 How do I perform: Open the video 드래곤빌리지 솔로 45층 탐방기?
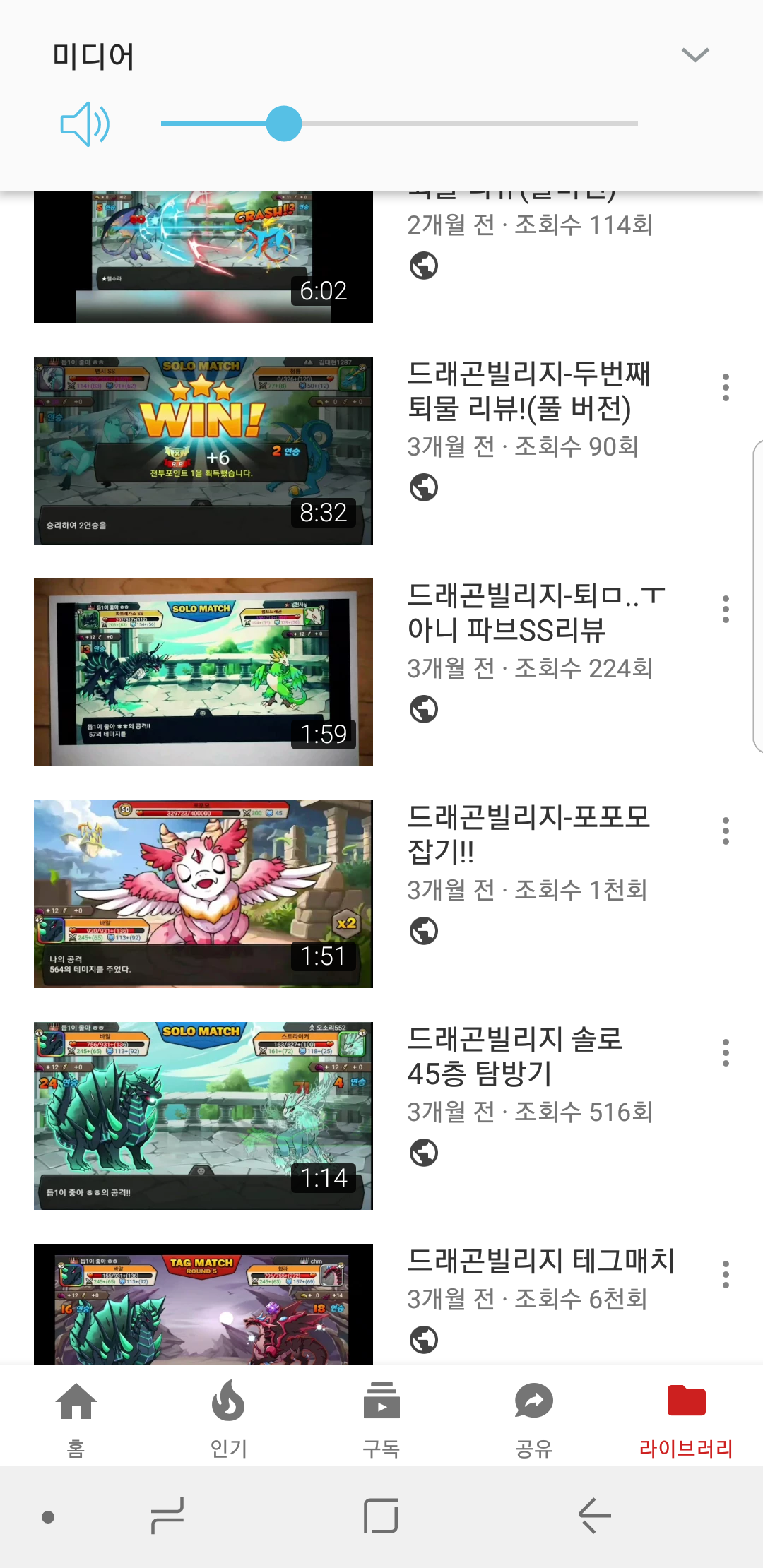(203, 1116)
